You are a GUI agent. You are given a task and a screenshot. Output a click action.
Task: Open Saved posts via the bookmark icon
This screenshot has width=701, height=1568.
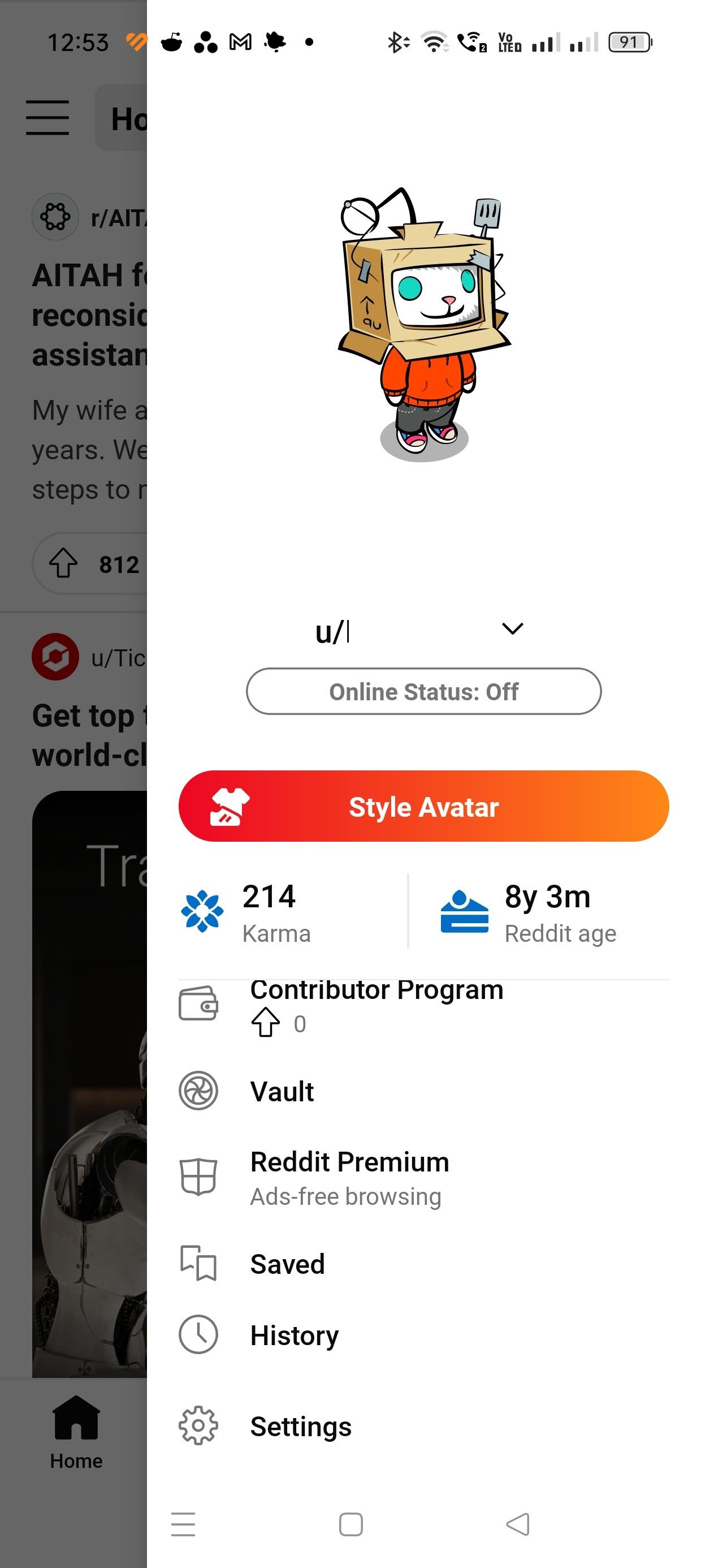tap(198, 1263)
